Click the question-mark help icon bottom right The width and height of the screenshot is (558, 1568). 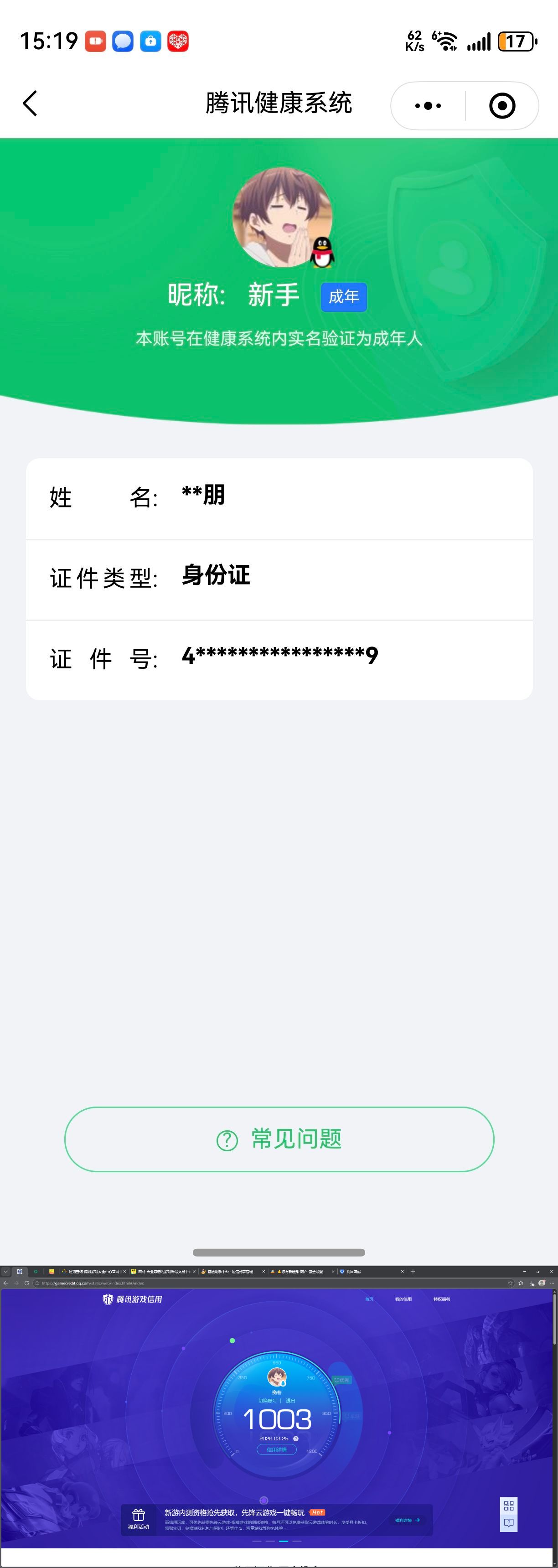(x=509, y=1523)
